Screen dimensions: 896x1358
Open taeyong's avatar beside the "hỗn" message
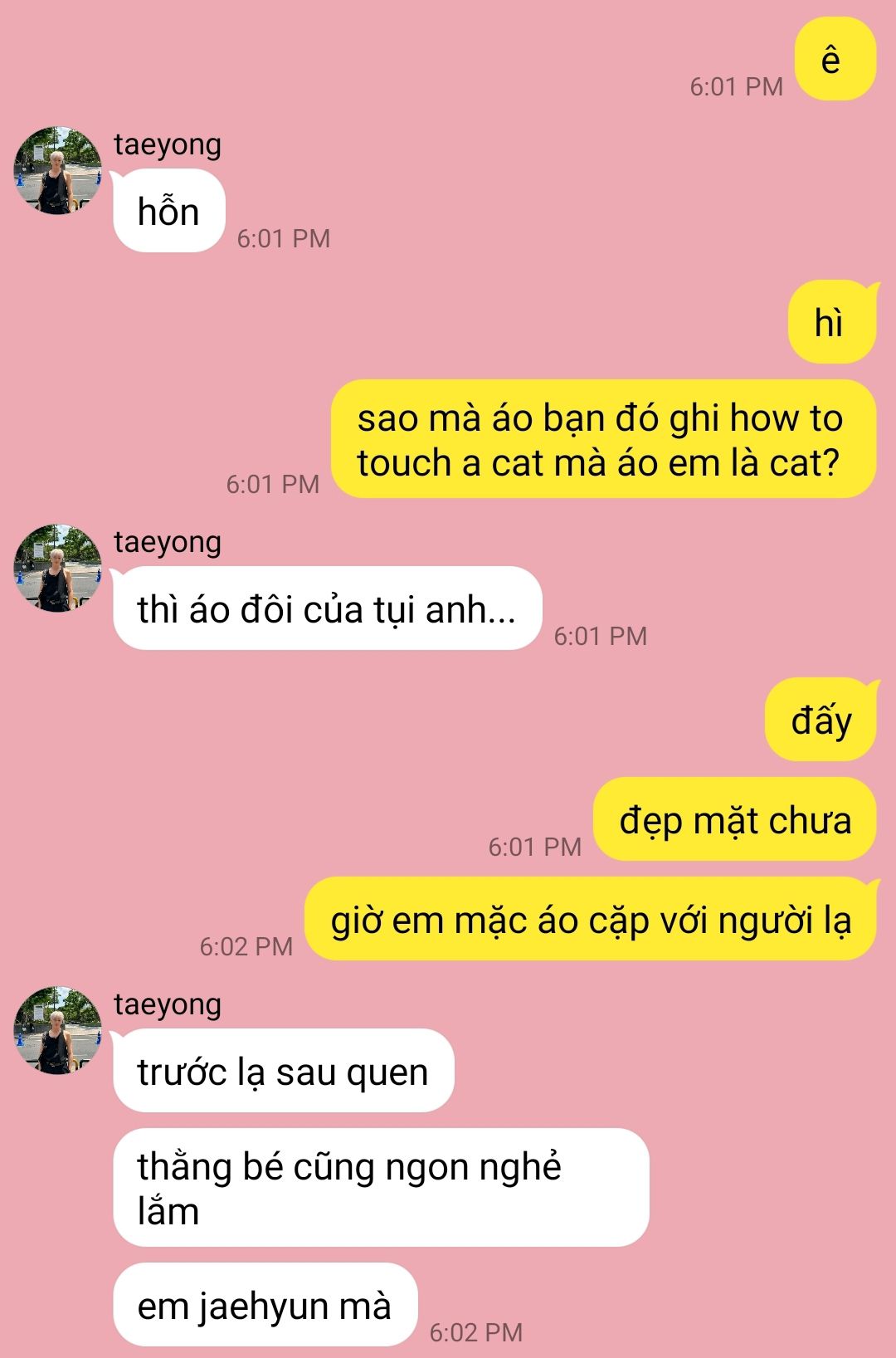pyautogui.click(x=57, y=171)
